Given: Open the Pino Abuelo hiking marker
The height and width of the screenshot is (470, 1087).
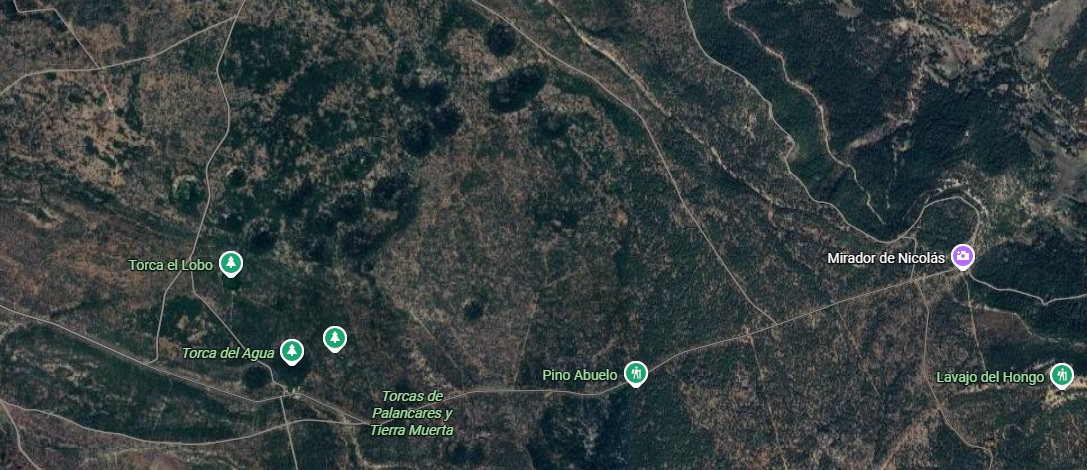Looking at the screenshot, I should [635, 374].
